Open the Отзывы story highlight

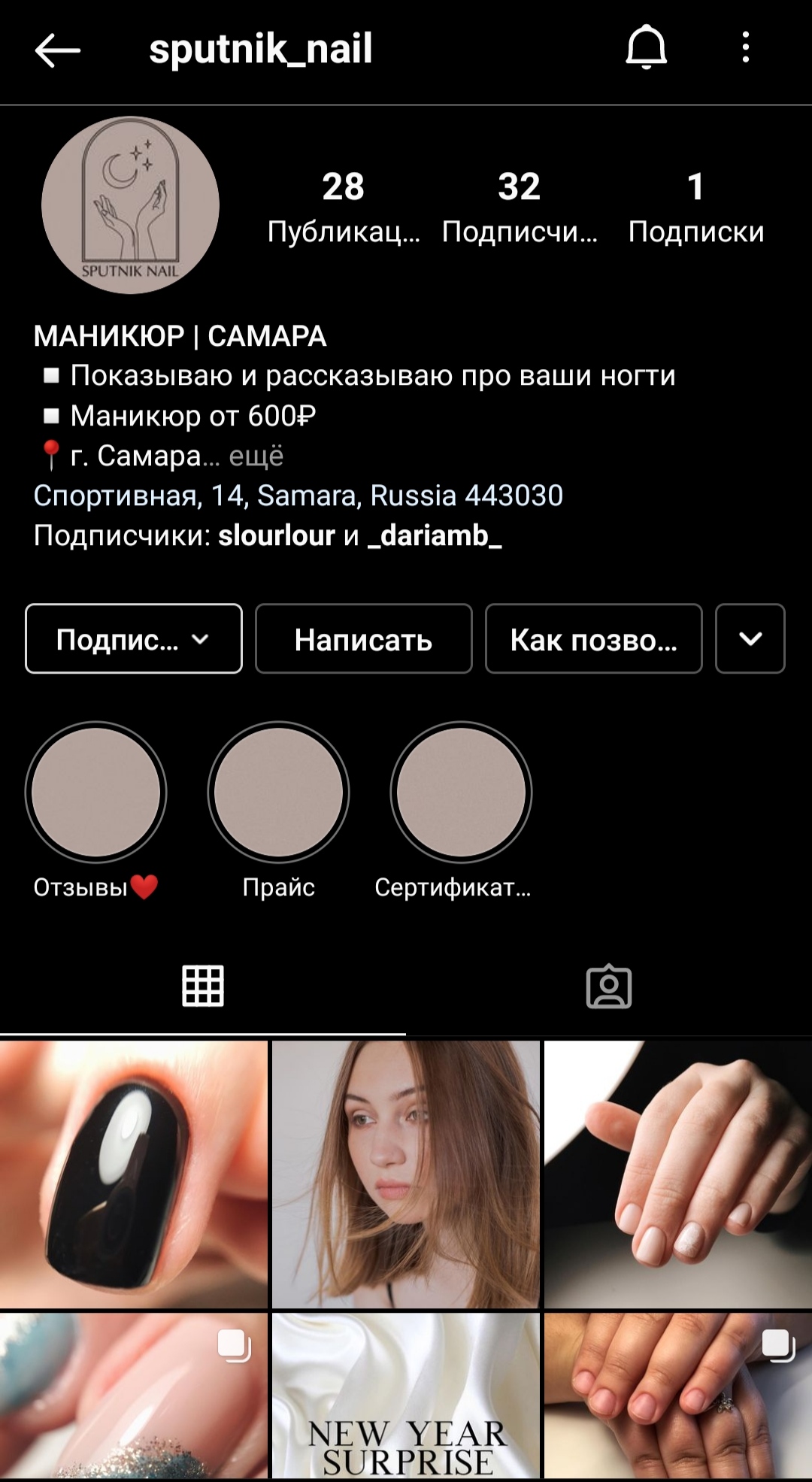(x=95, y=793)
